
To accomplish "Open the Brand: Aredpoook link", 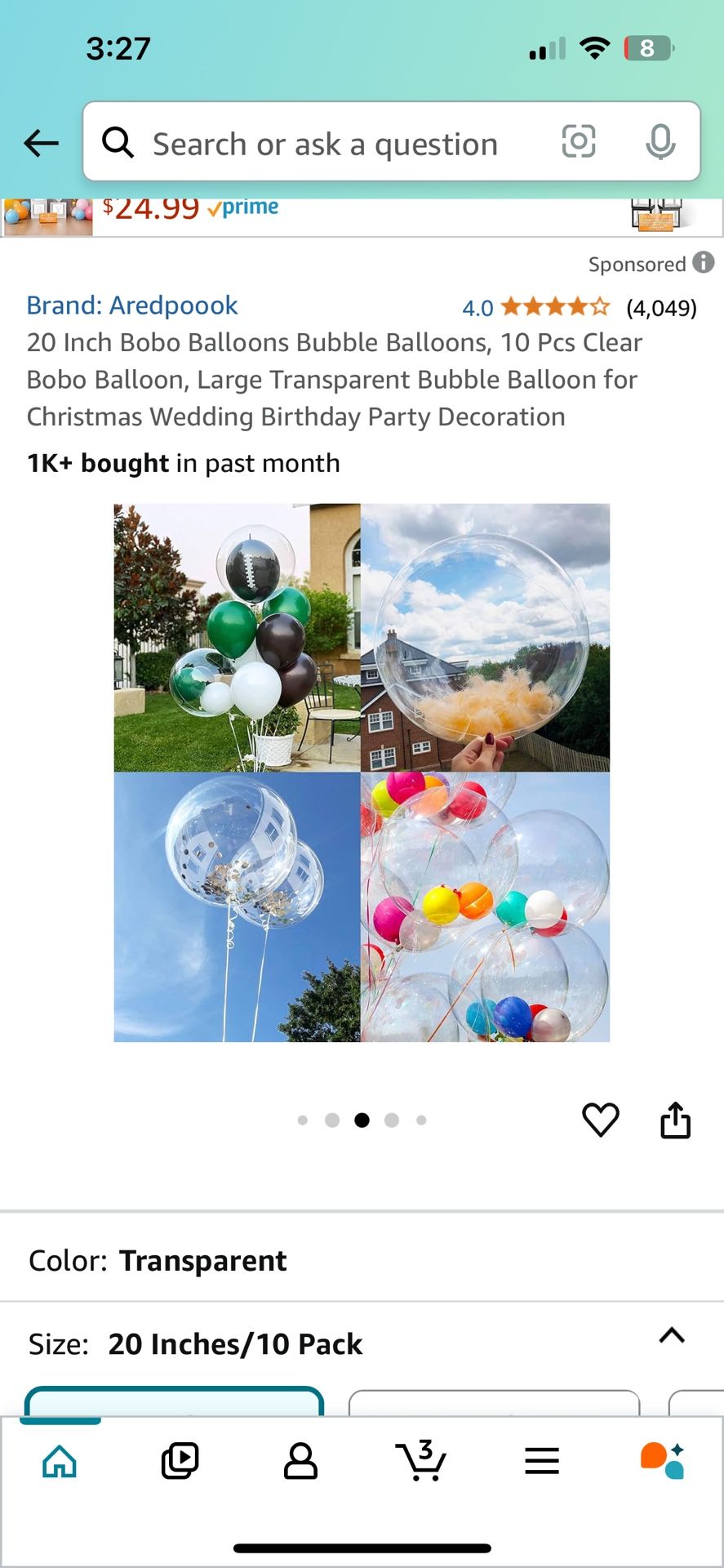I will (132, 305).
